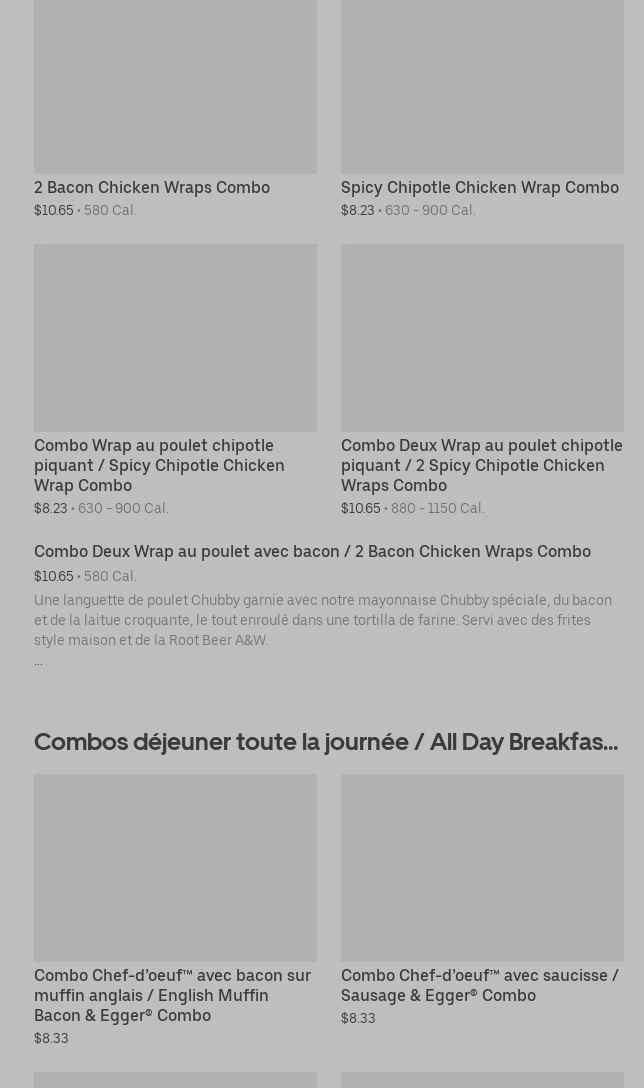Open Combo Wrap au poulet chipotle piquant card
The image size is (644, 1088).
(x=175, y=380)
